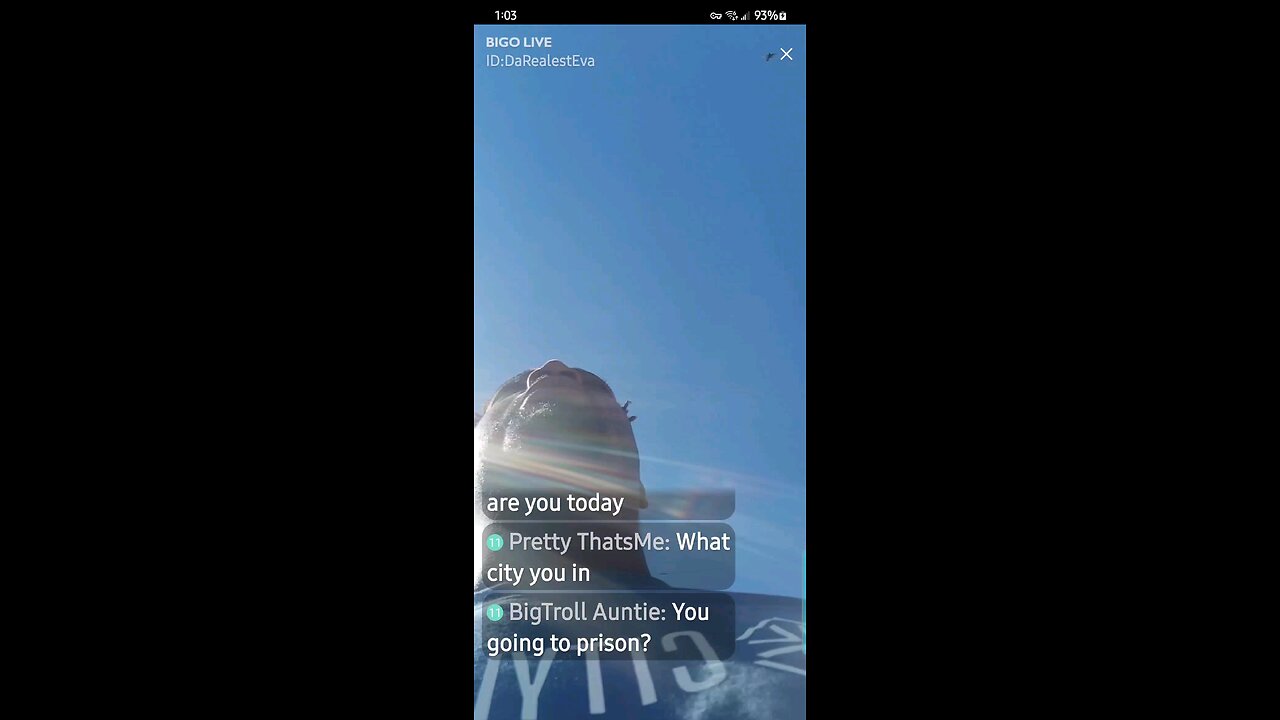Open Pretty ThatsMe's chat comment
Screen dimensions: 1280x720
tap(608, 557)
